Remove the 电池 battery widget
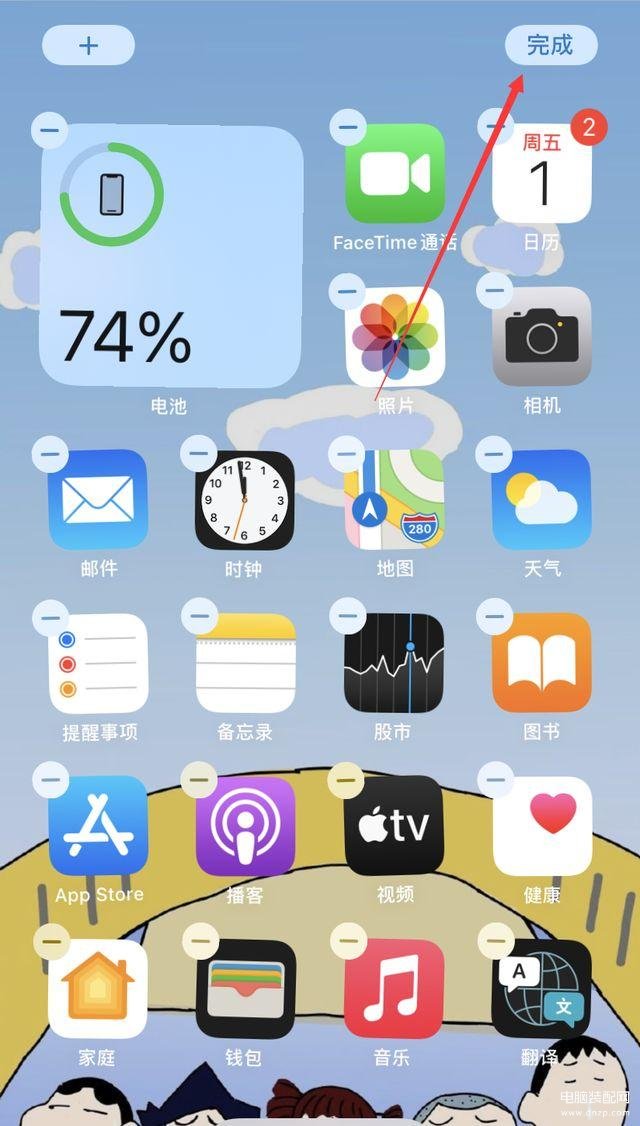The height and width of the screenshot is (1126, 640). [50, 129]
